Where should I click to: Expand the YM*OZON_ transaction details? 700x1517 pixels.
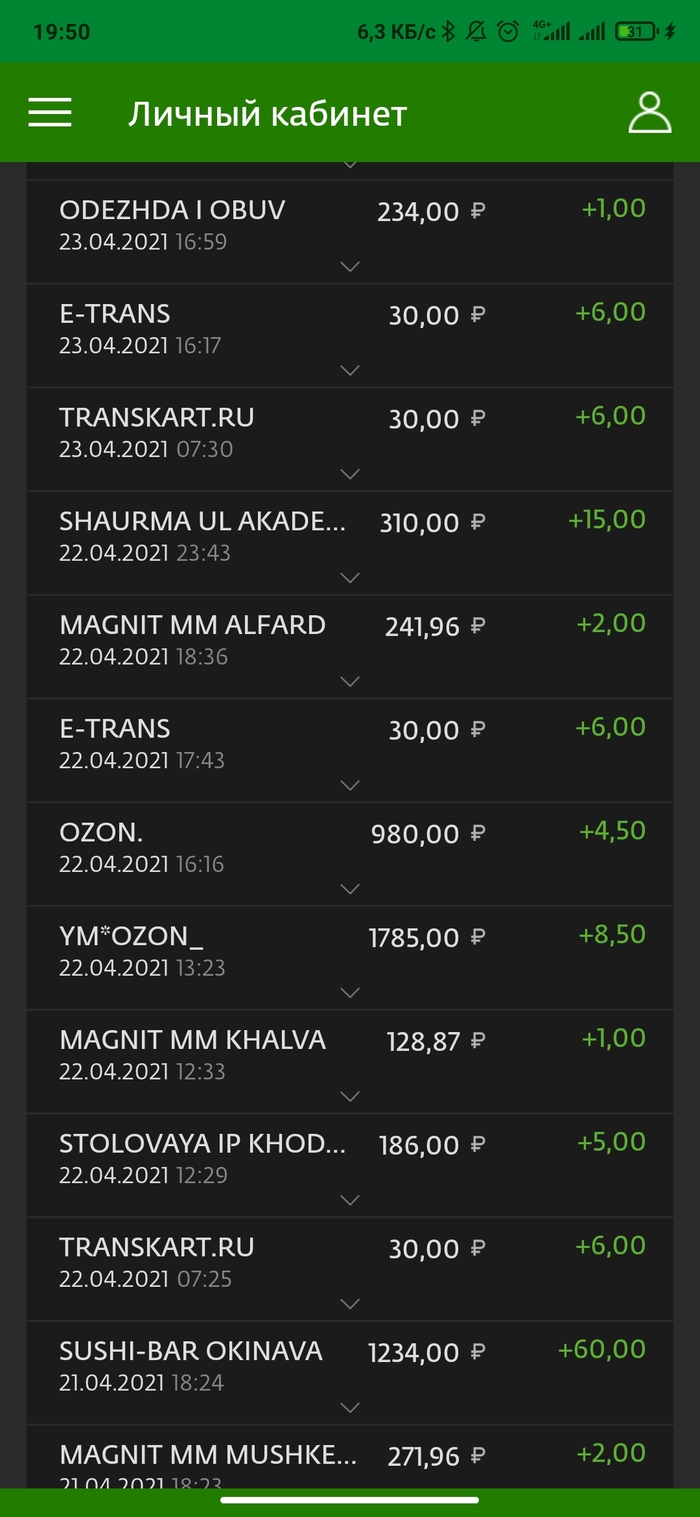[350, 992]
